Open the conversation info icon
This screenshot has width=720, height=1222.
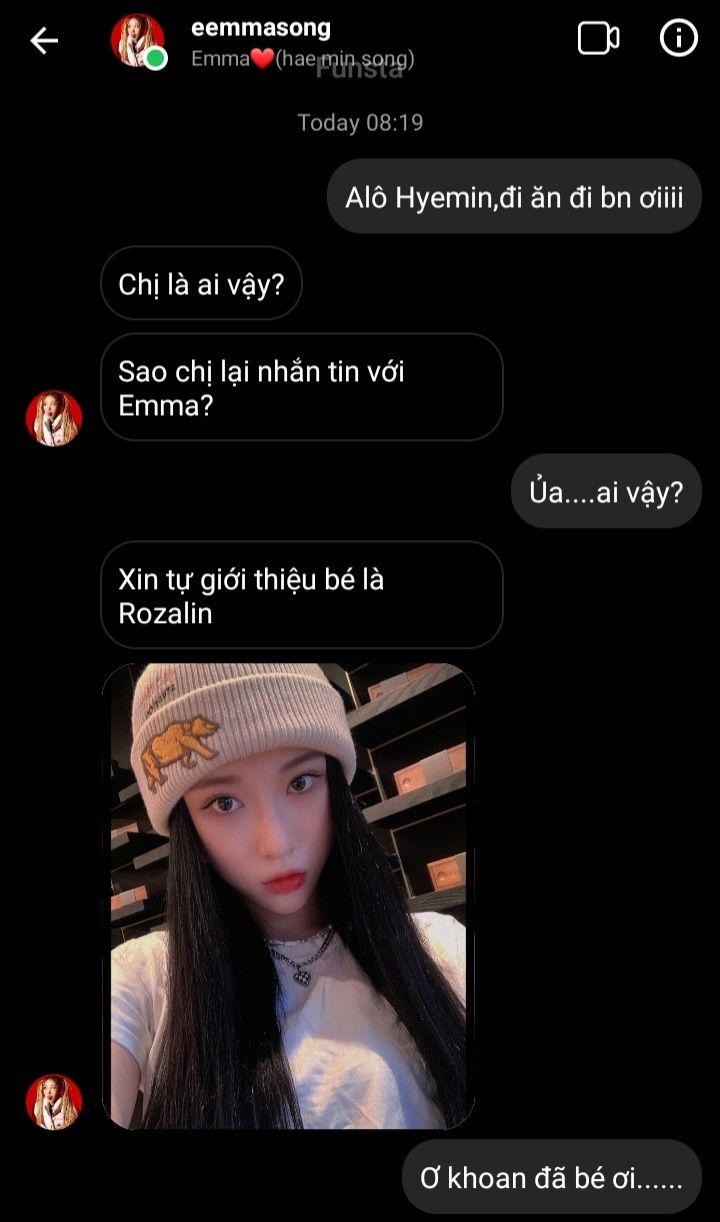[x=678, y=39]
